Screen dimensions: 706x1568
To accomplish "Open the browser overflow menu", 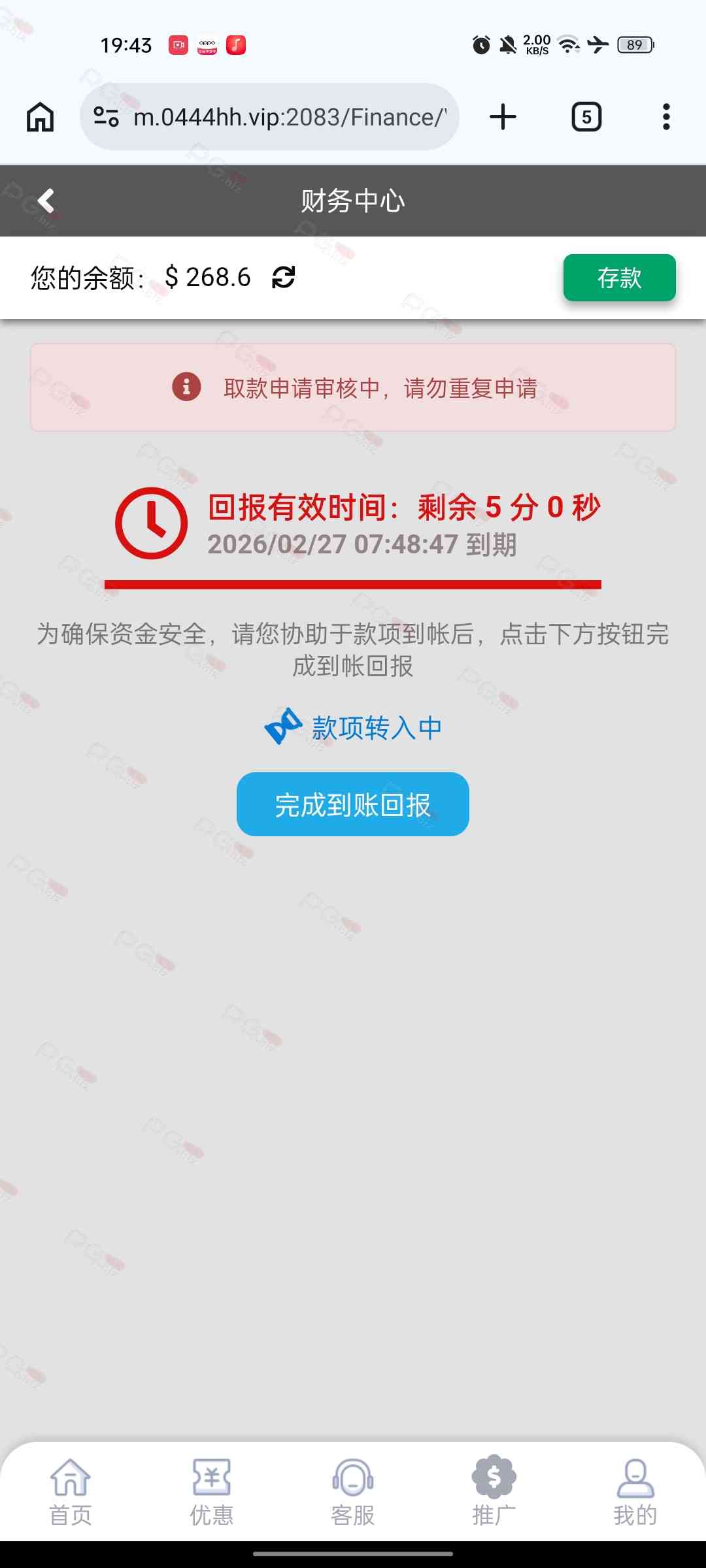I will [x=666, y=117].
